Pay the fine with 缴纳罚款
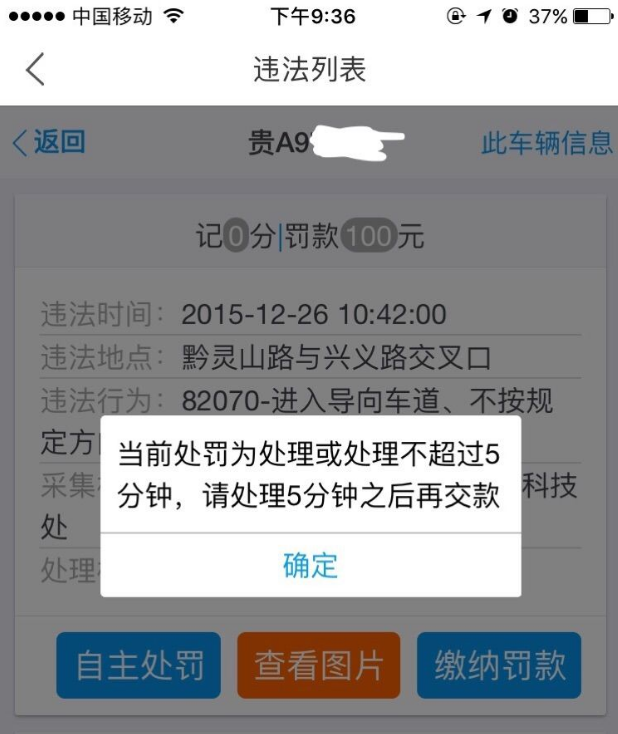The image size is (618, 734). click(x=499, y=665)
